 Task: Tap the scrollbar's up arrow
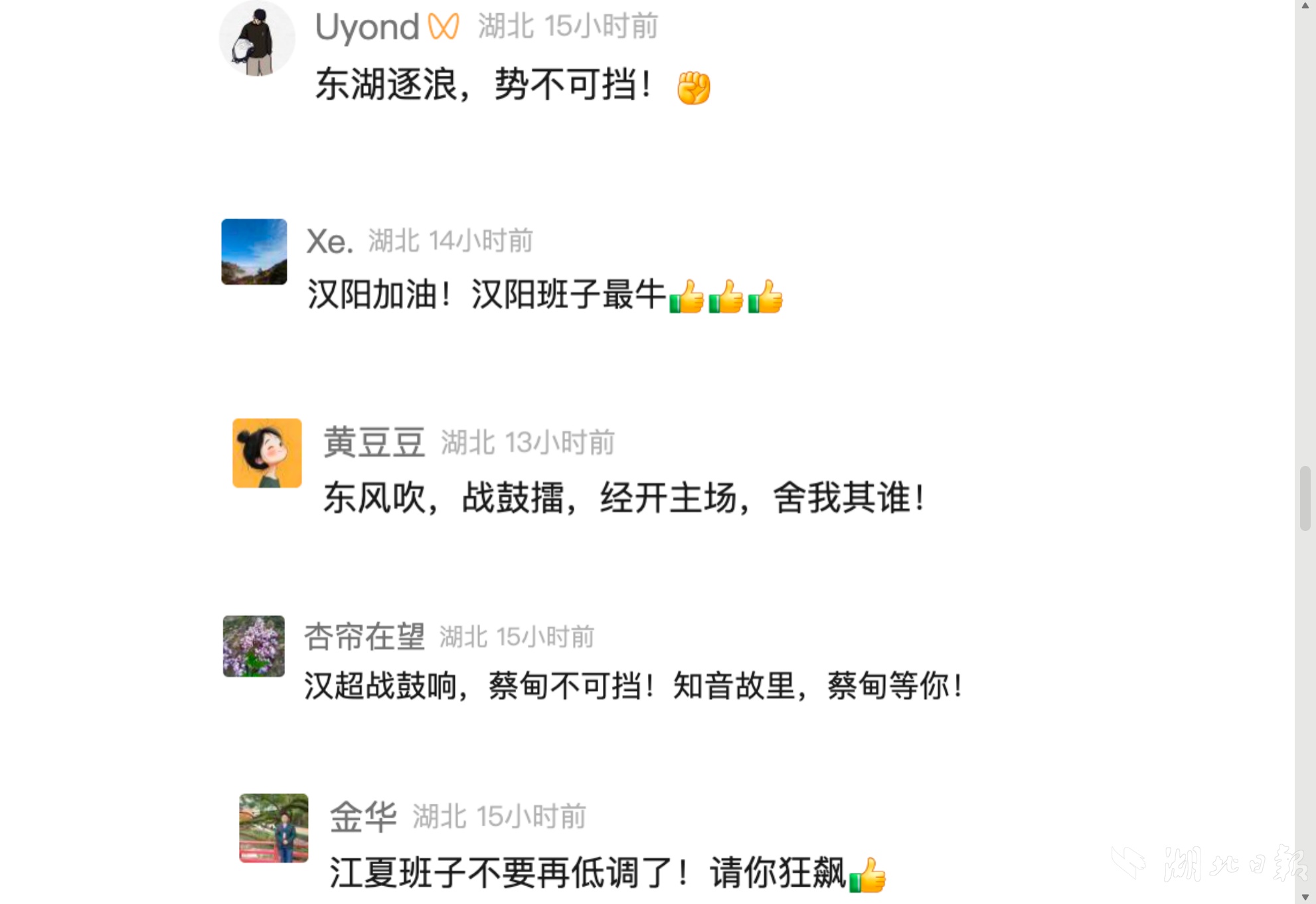[1305, 5]
